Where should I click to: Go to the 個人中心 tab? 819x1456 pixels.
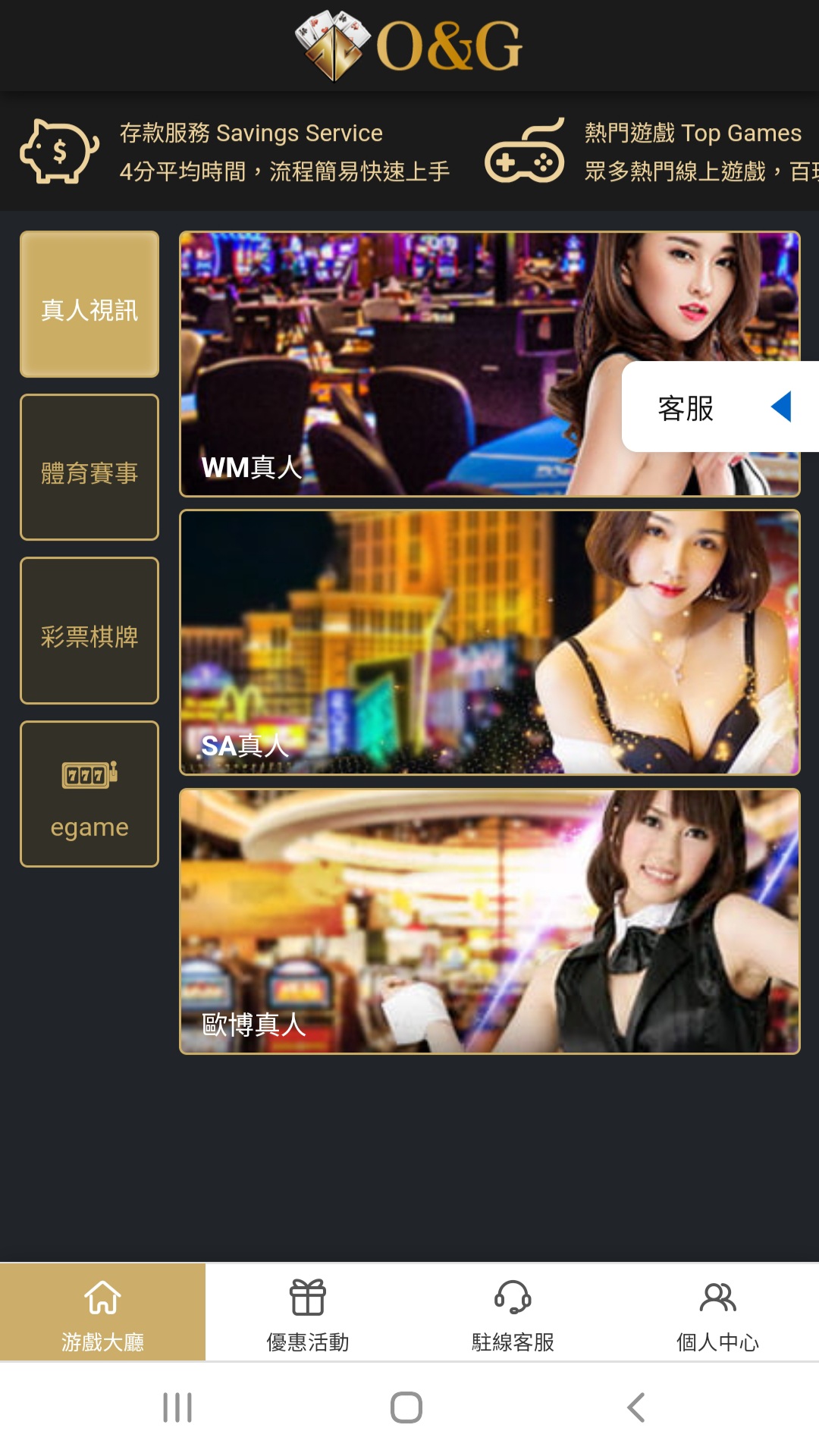tap(717, 1312)
